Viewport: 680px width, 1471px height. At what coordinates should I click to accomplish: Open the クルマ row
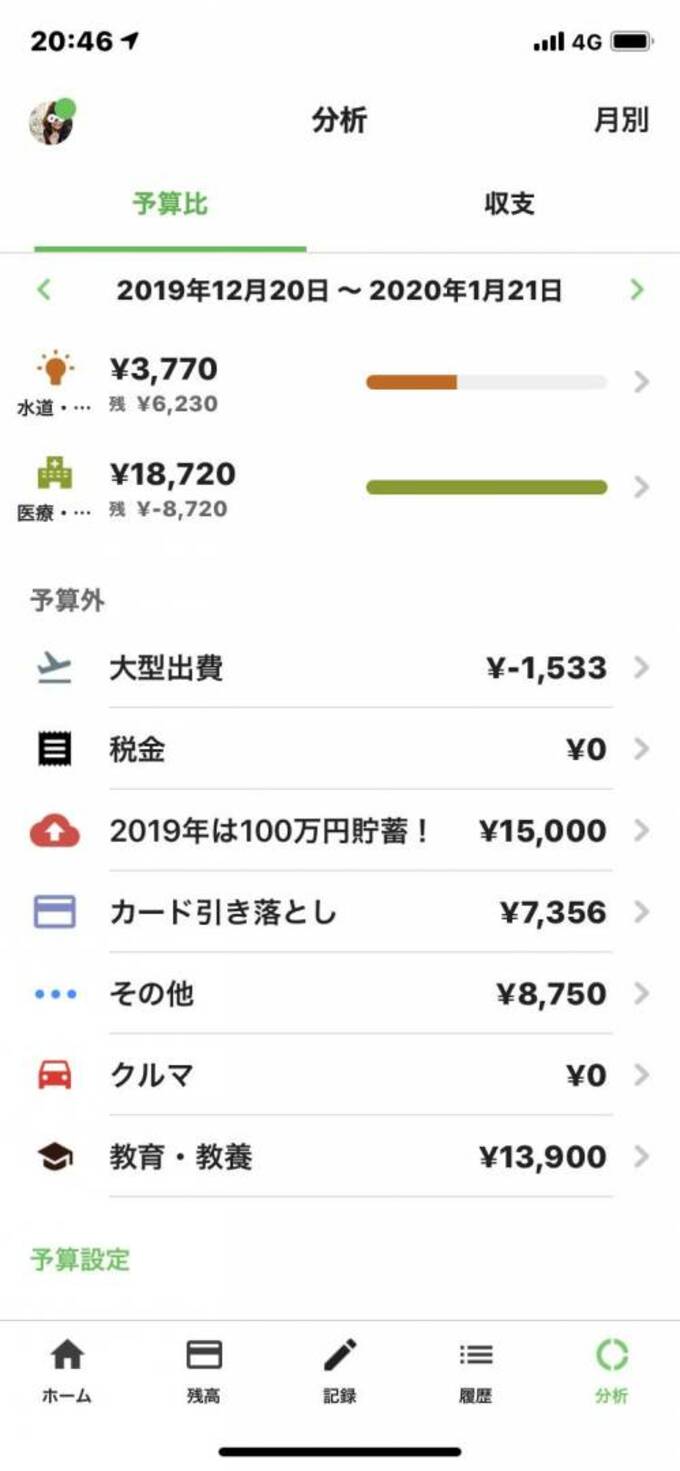[x=340, y=1076]
